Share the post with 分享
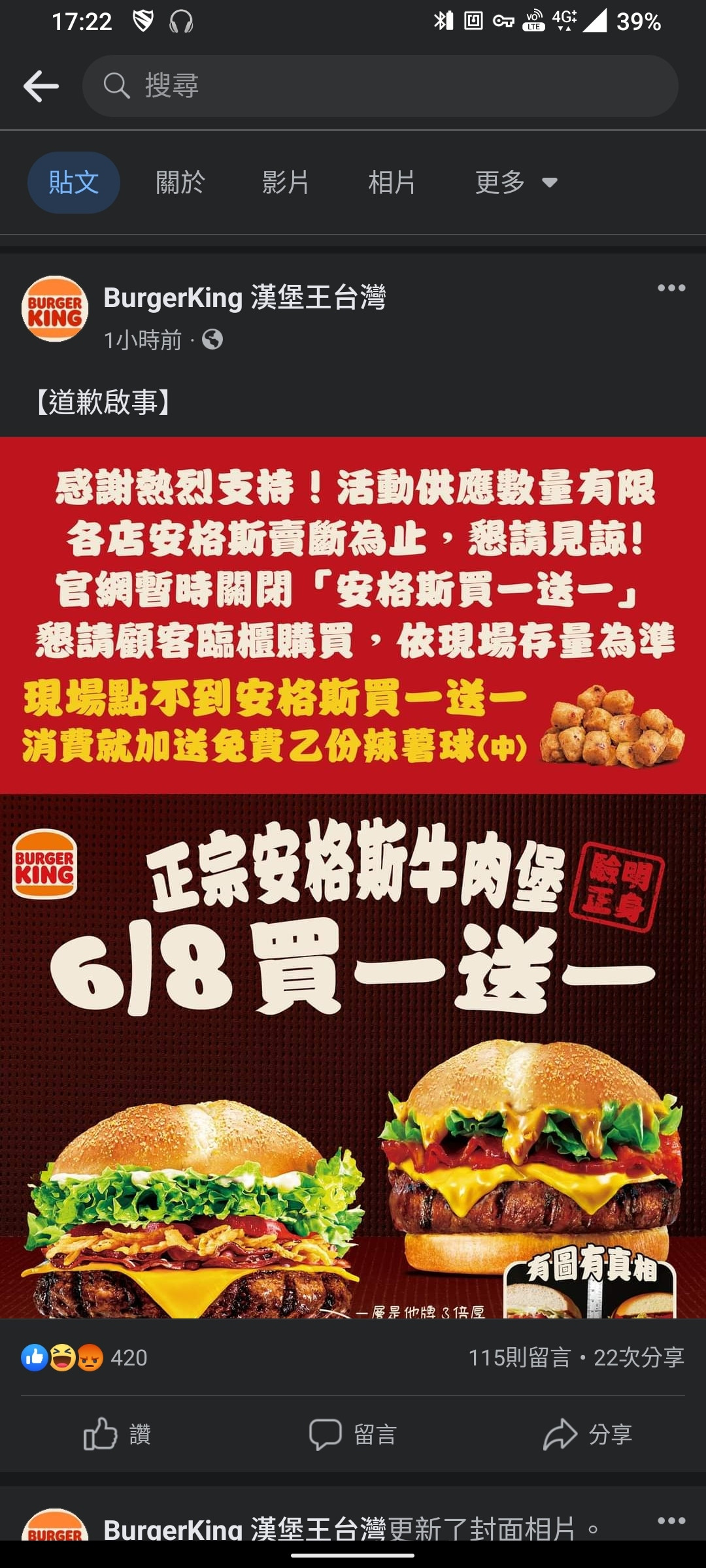The width and height of the screenshot is (706, 1568). pyautogui.click(x=587, y=1434)
